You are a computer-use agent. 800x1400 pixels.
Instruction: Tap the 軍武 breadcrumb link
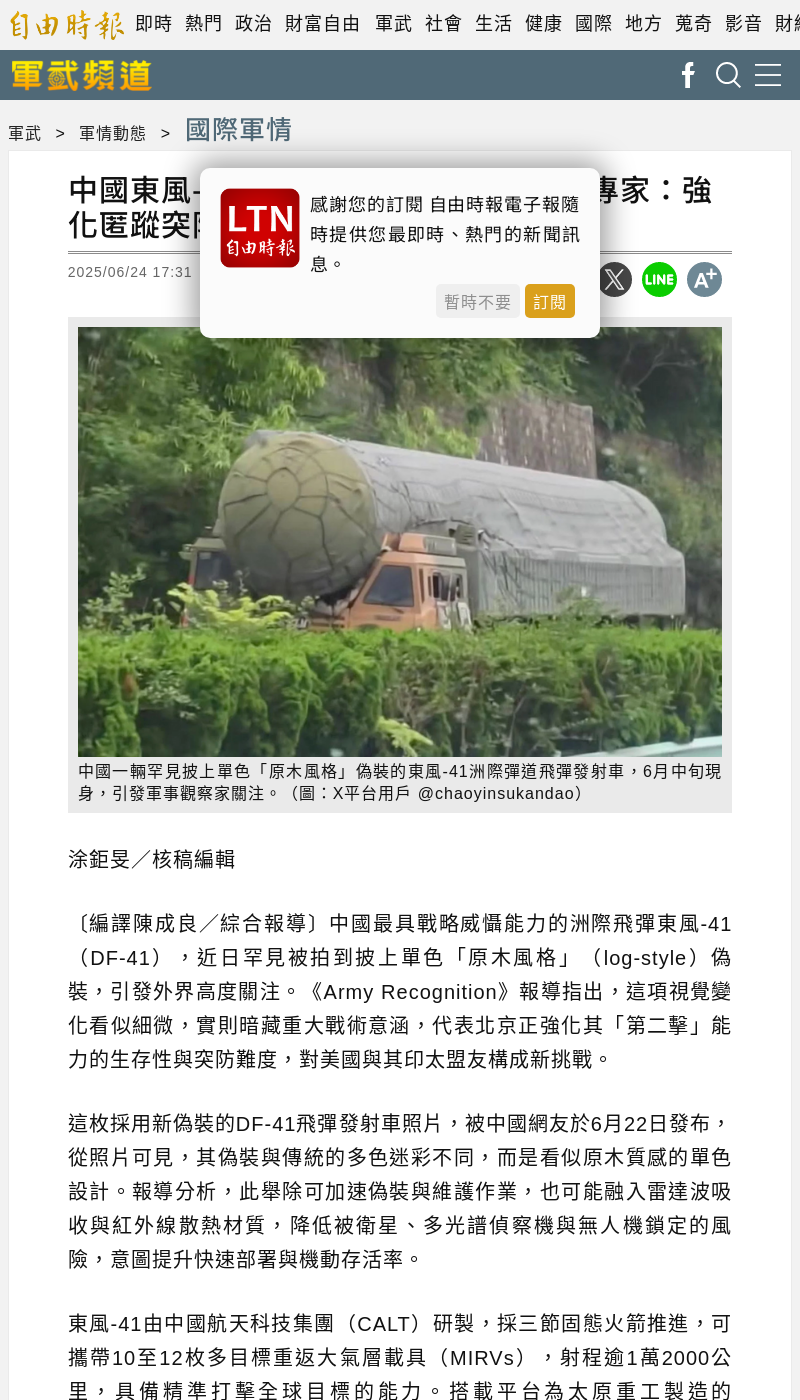click(x=25, y=133)
